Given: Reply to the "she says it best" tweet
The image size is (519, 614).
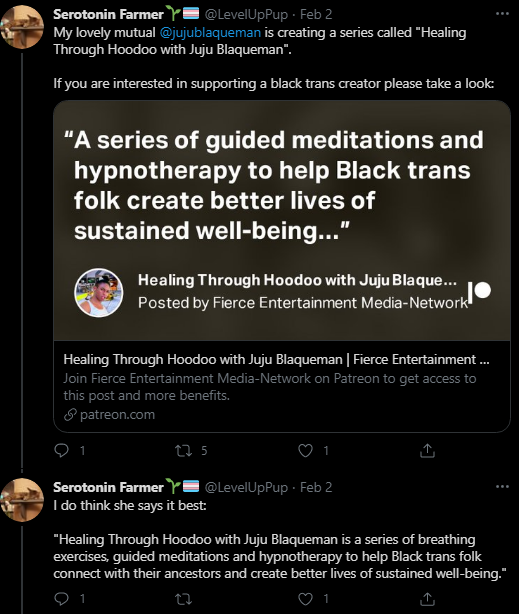Looking at the screenshot, I should (x=61, y=599).
